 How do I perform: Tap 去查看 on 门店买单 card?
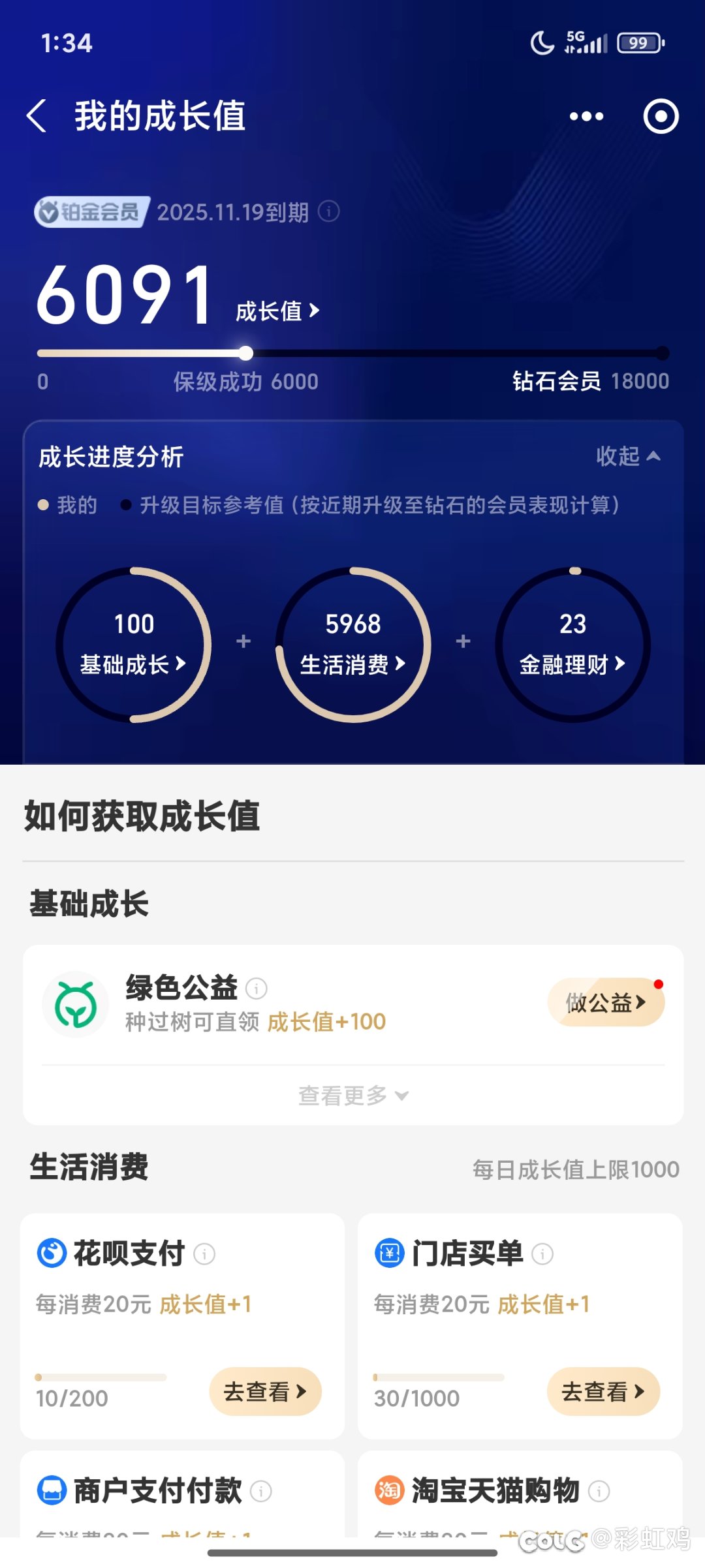tap(603, 1392)
